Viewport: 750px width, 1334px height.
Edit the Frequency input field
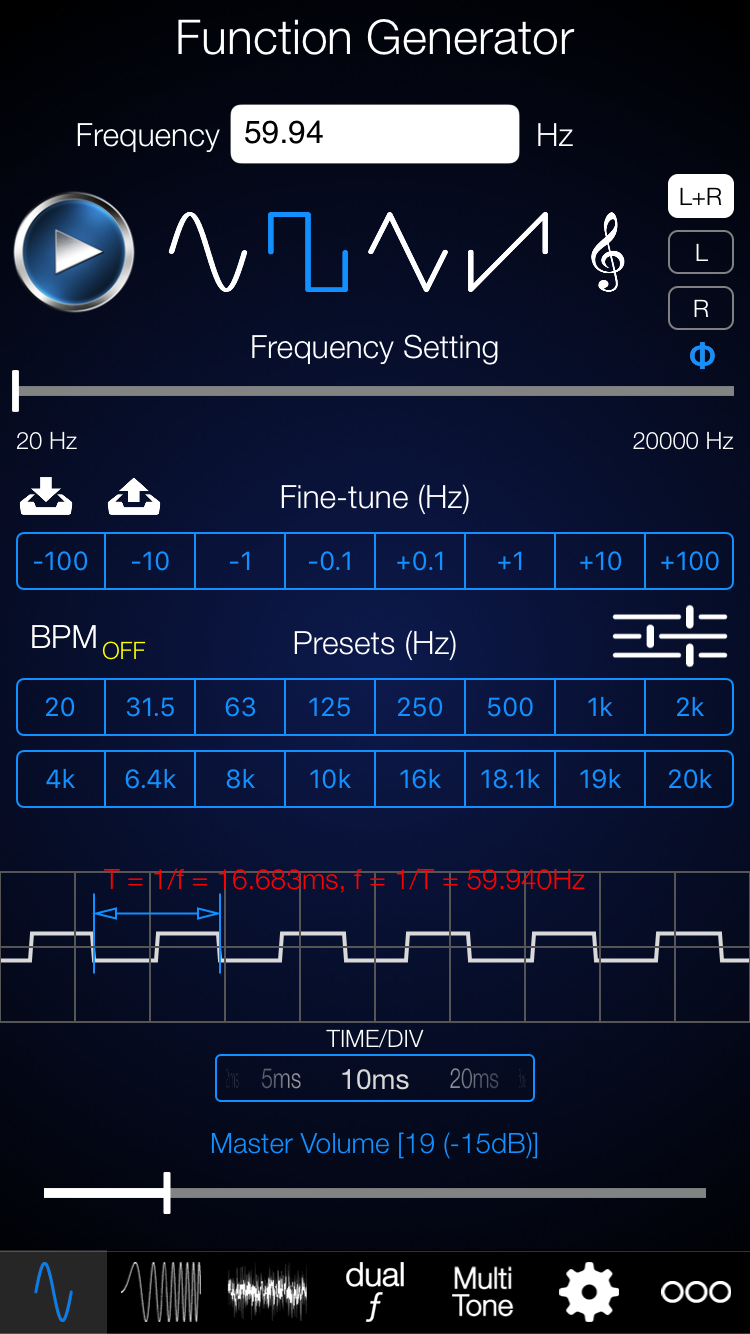pyautogui.click(x=375, y=134)
